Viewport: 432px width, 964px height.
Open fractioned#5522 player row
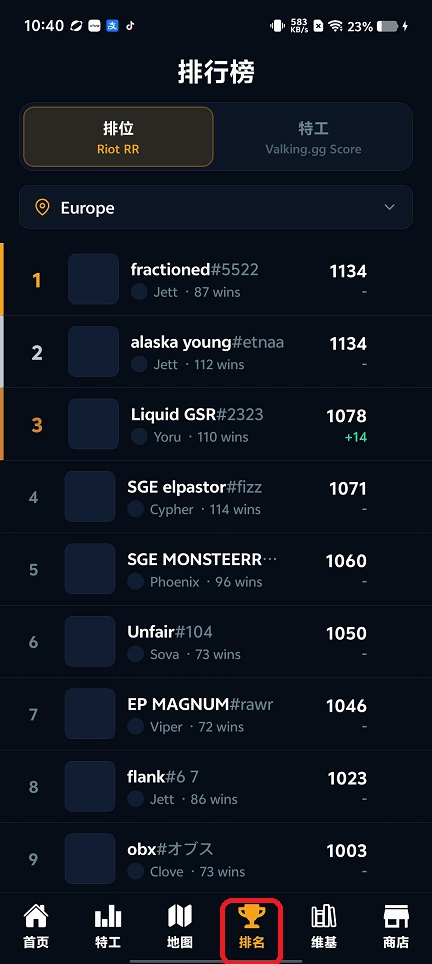coord(216,279)
